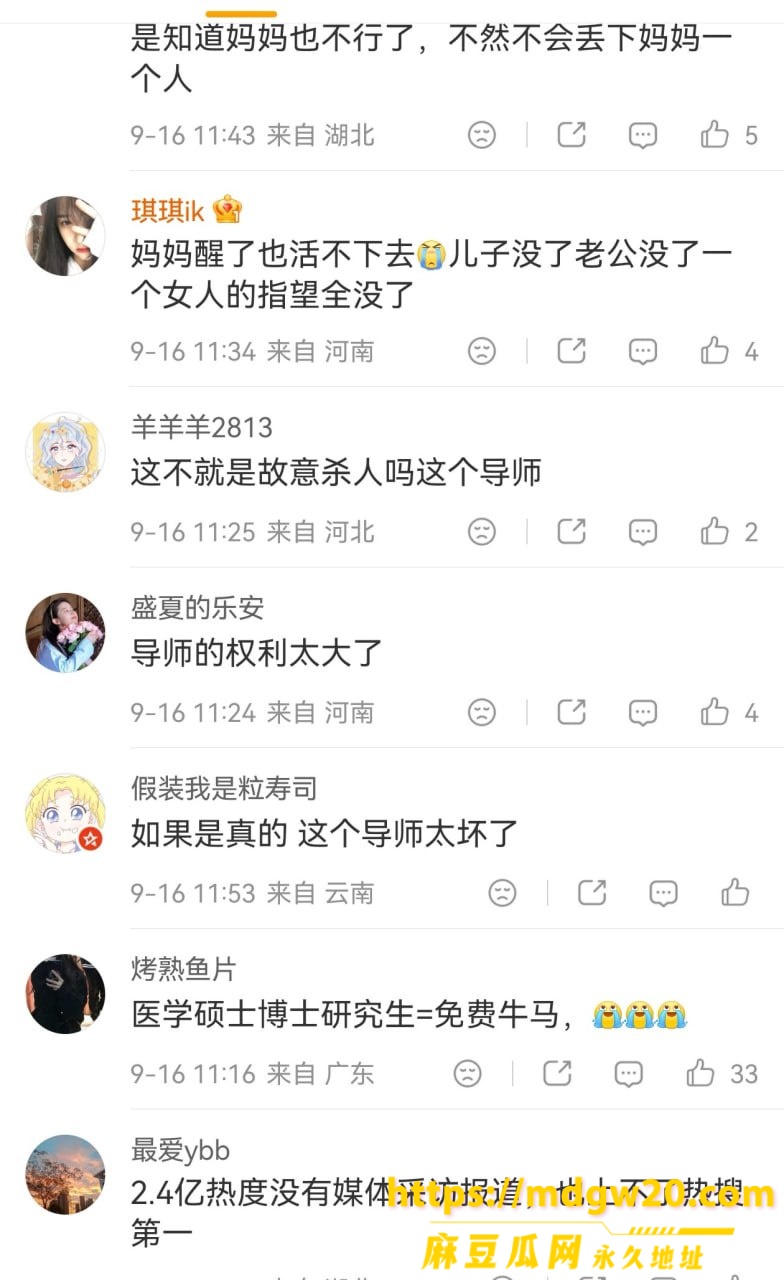This screenshot has width=784, height=1280.
Task: Share the comment by 盛夏的乐安
Action: click(571, 711)
